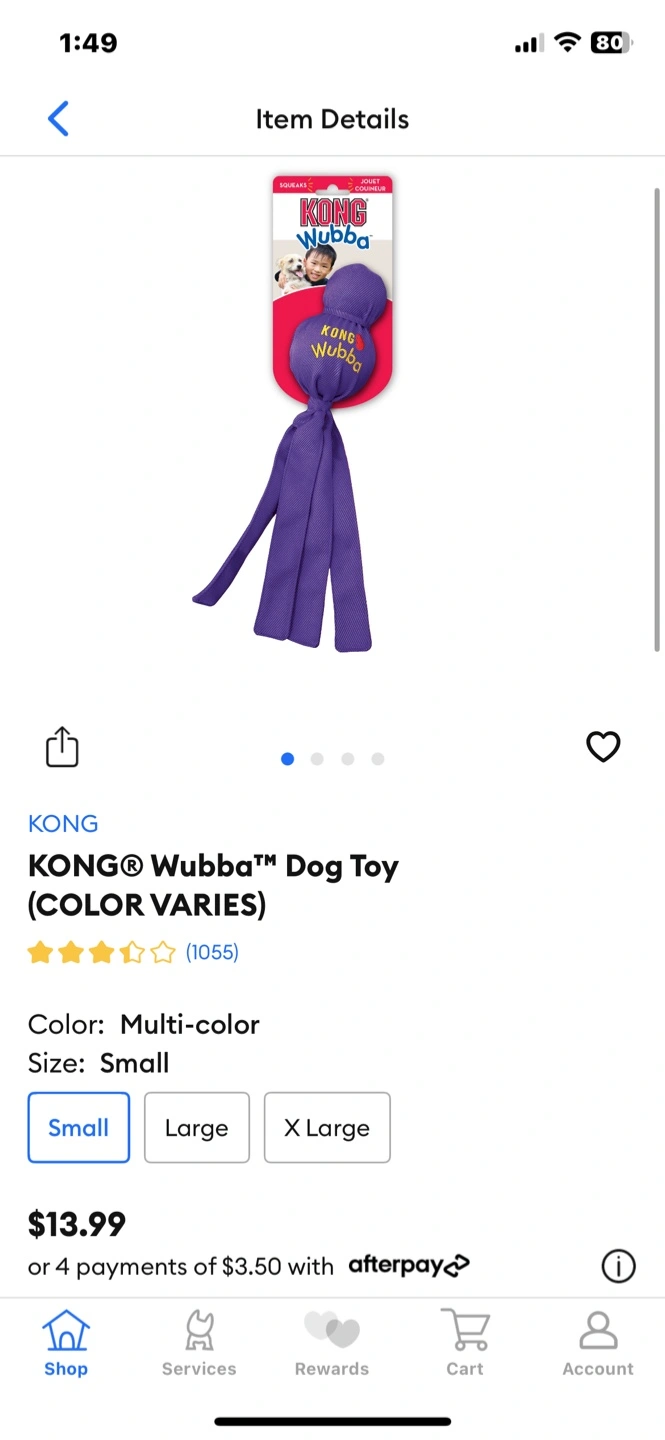Open the Cart tab
665x1440 pixels.
point(465,1344)
